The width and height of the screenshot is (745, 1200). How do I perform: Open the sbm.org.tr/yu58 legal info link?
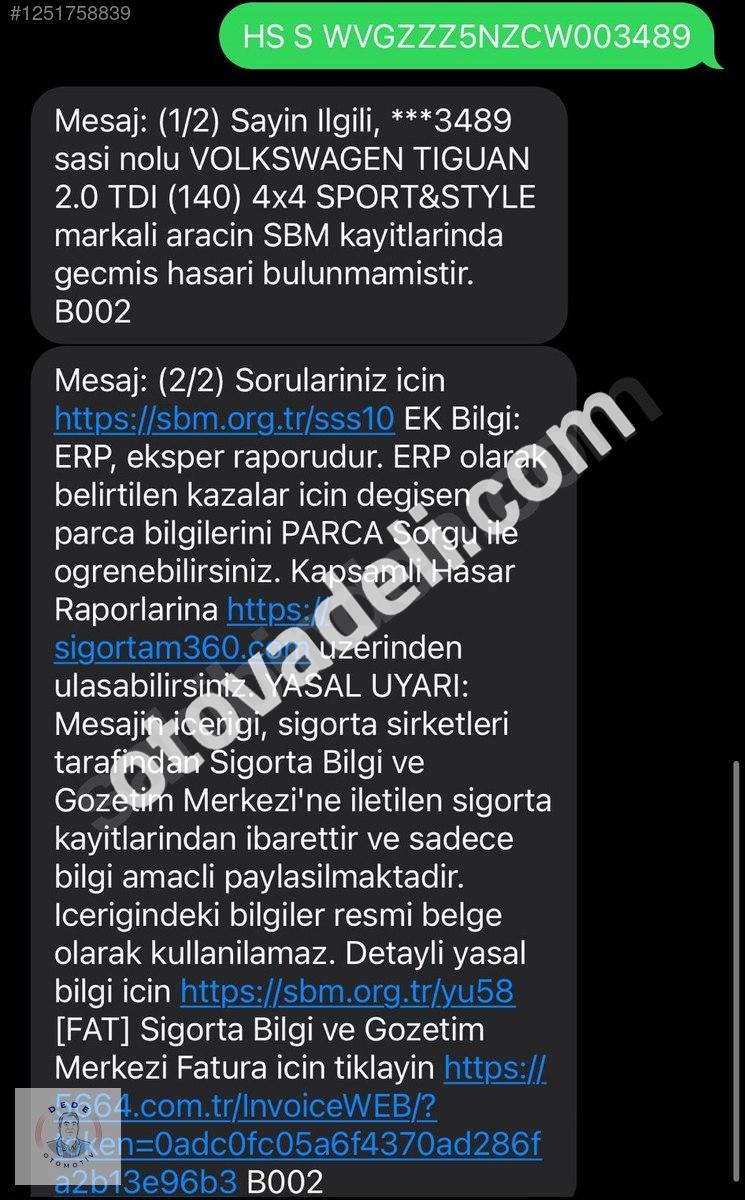tap(347, 992)
